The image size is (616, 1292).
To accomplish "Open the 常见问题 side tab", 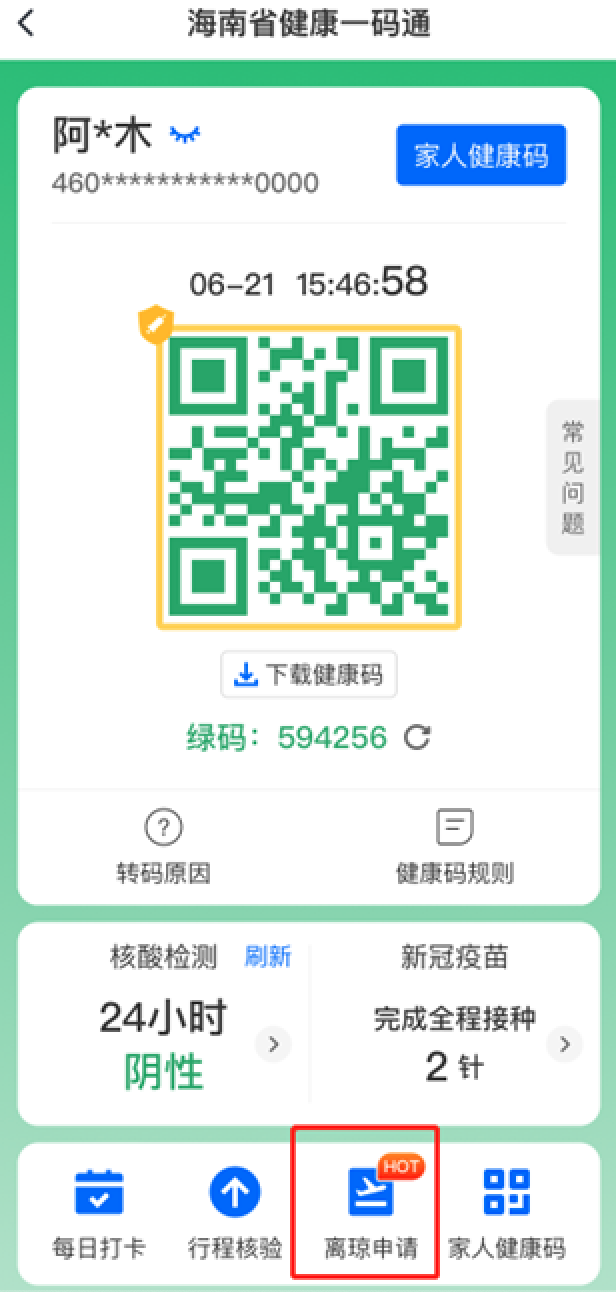I will coord(573,477).
